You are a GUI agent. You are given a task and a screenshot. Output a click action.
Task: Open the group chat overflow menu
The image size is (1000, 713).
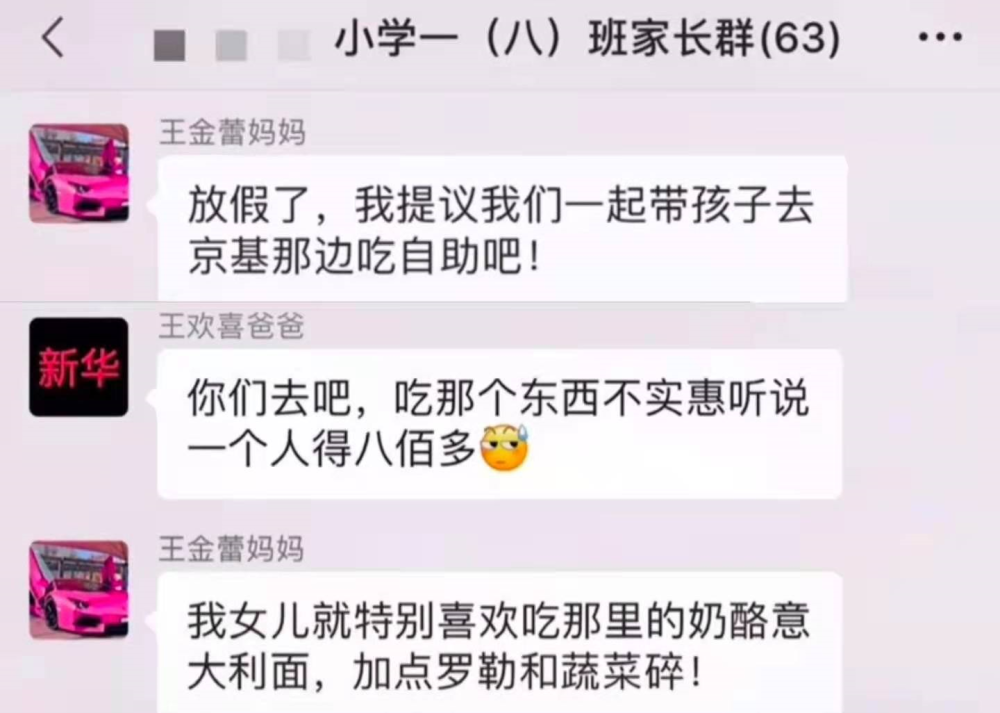point(939,39)
